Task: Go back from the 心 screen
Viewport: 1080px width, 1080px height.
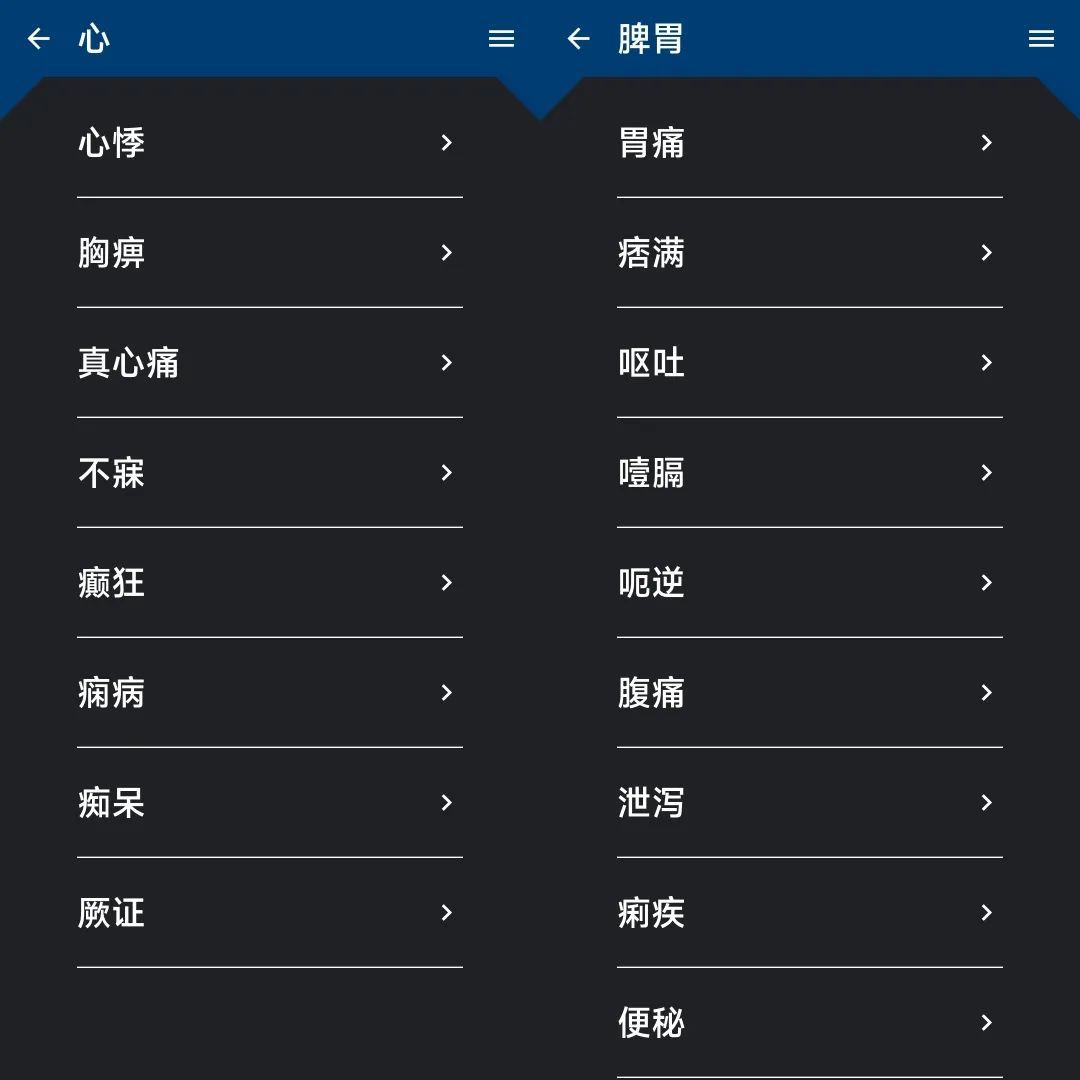Action: (x=38, y=39)
